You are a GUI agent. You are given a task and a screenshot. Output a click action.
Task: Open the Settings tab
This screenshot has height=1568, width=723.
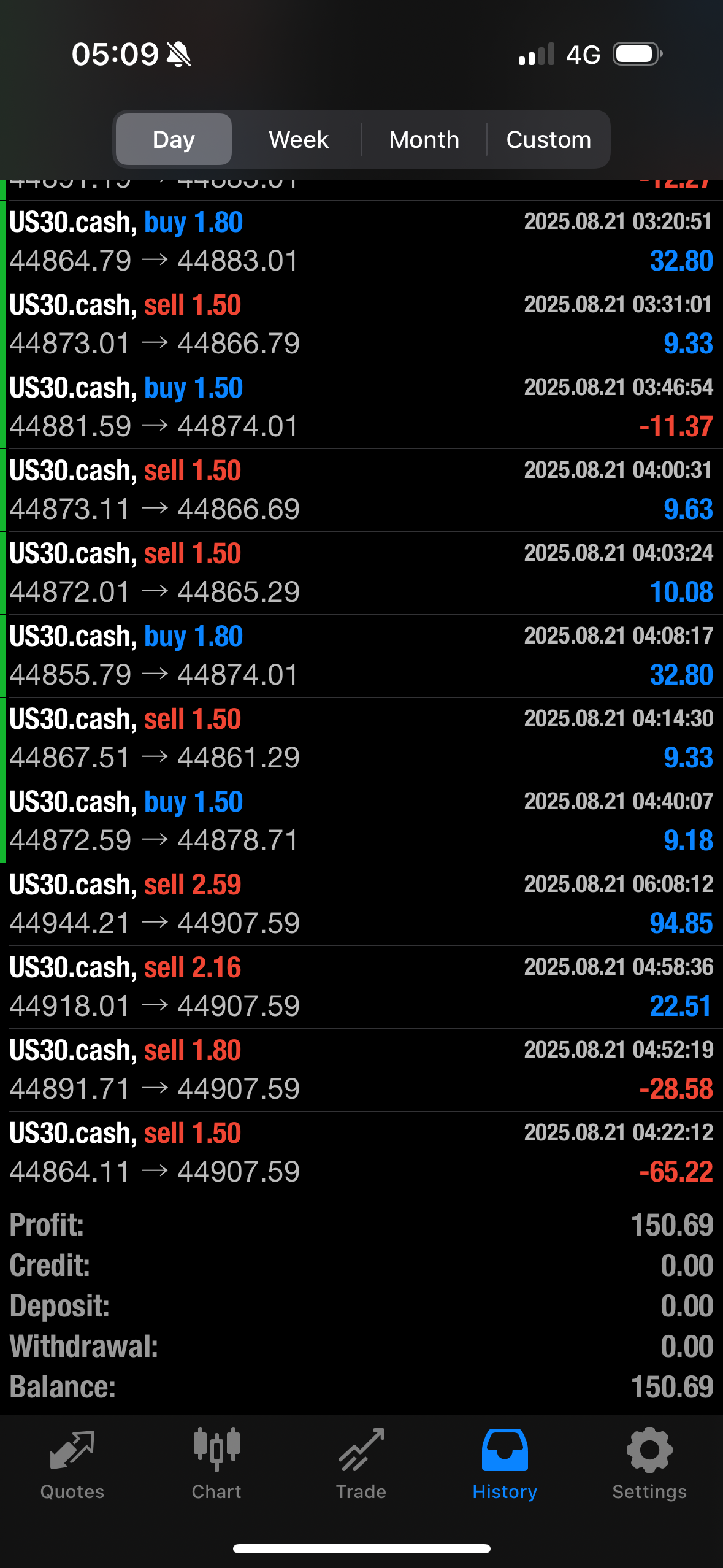coord(649,1464)
